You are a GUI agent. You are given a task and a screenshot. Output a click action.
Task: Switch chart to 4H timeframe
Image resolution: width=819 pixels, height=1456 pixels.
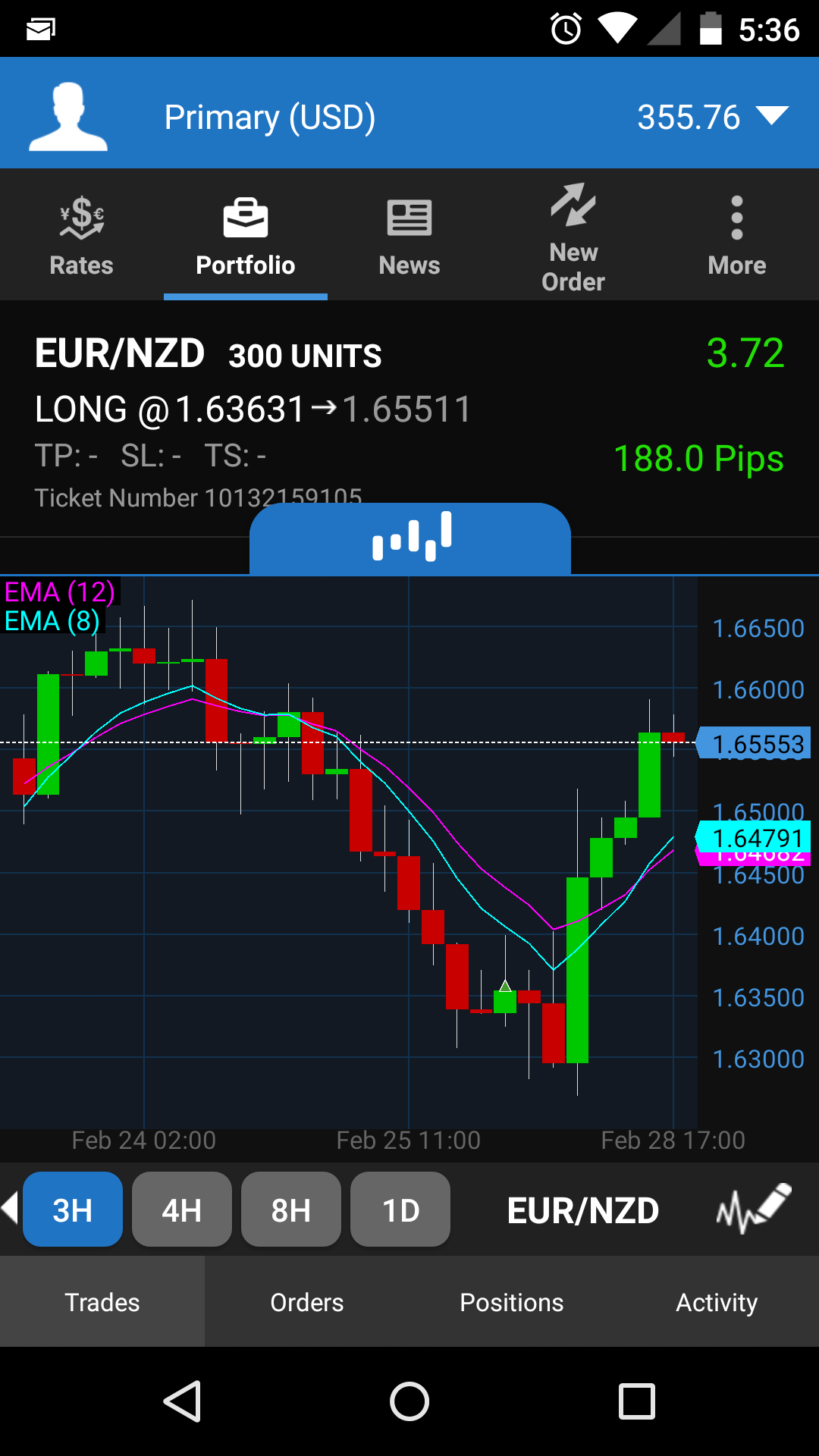[x=182, y=1210]
